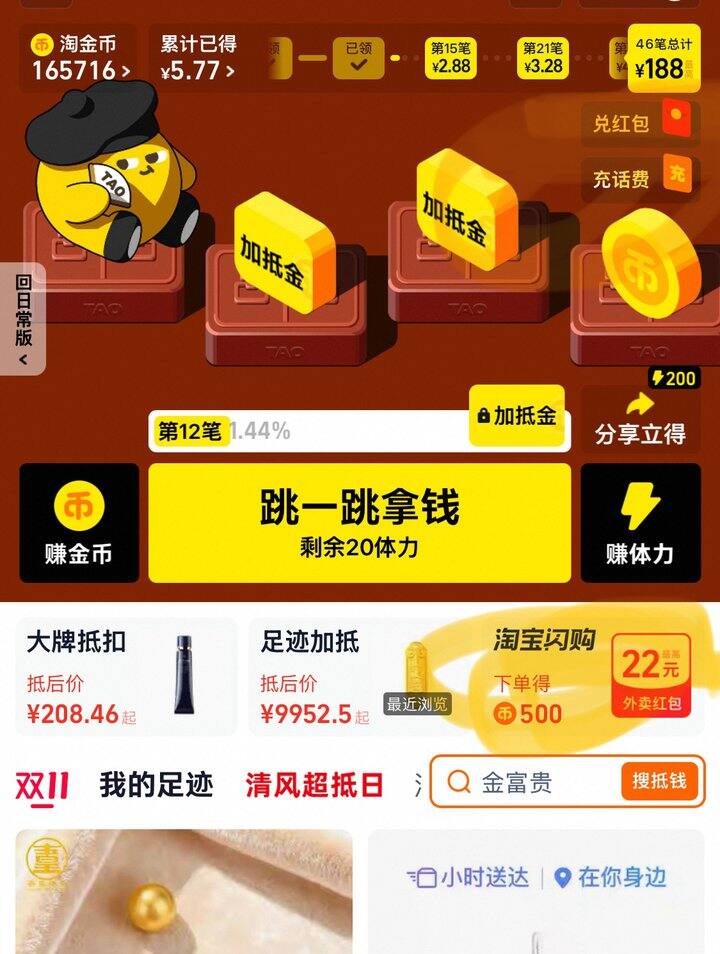Viewport: 720px width, 954px height.
Task: Open the gold bead product card
Action: point(184,892)
